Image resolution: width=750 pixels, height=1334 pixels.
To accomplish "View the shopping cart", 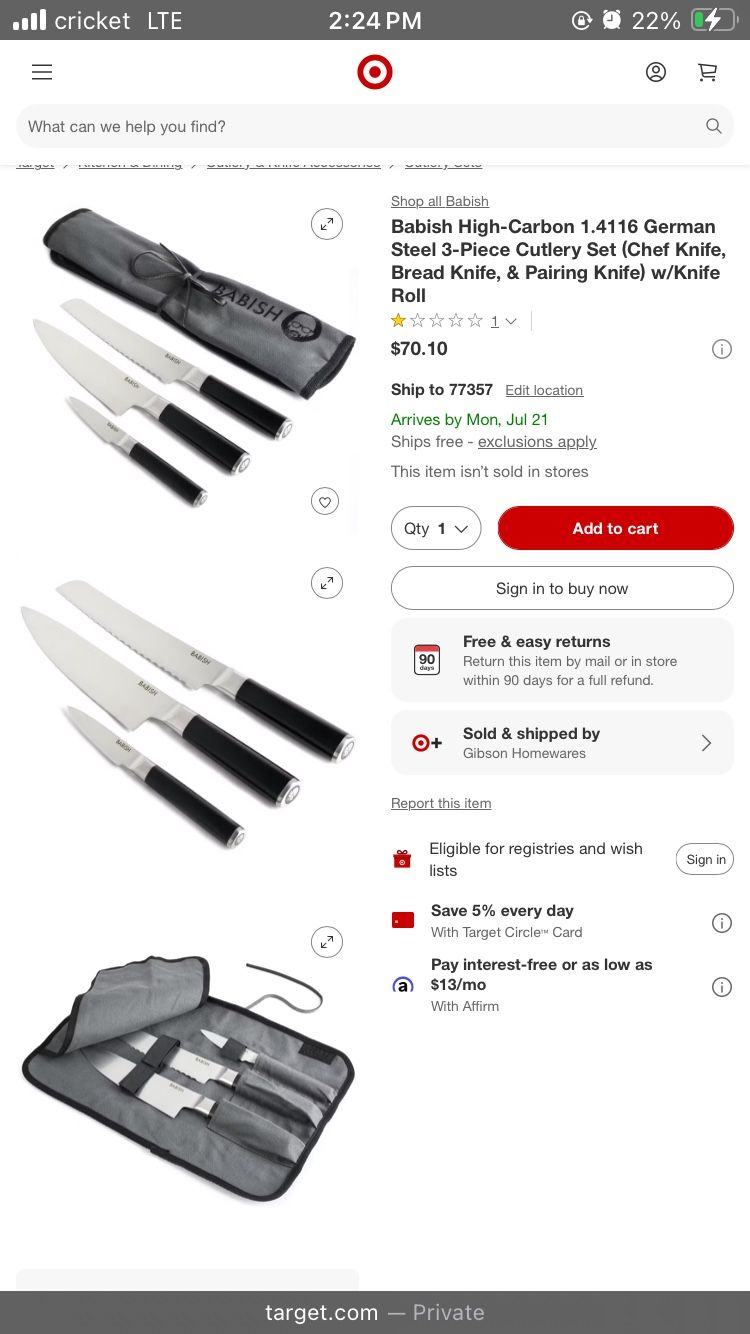I will click(x=708, y=72).
